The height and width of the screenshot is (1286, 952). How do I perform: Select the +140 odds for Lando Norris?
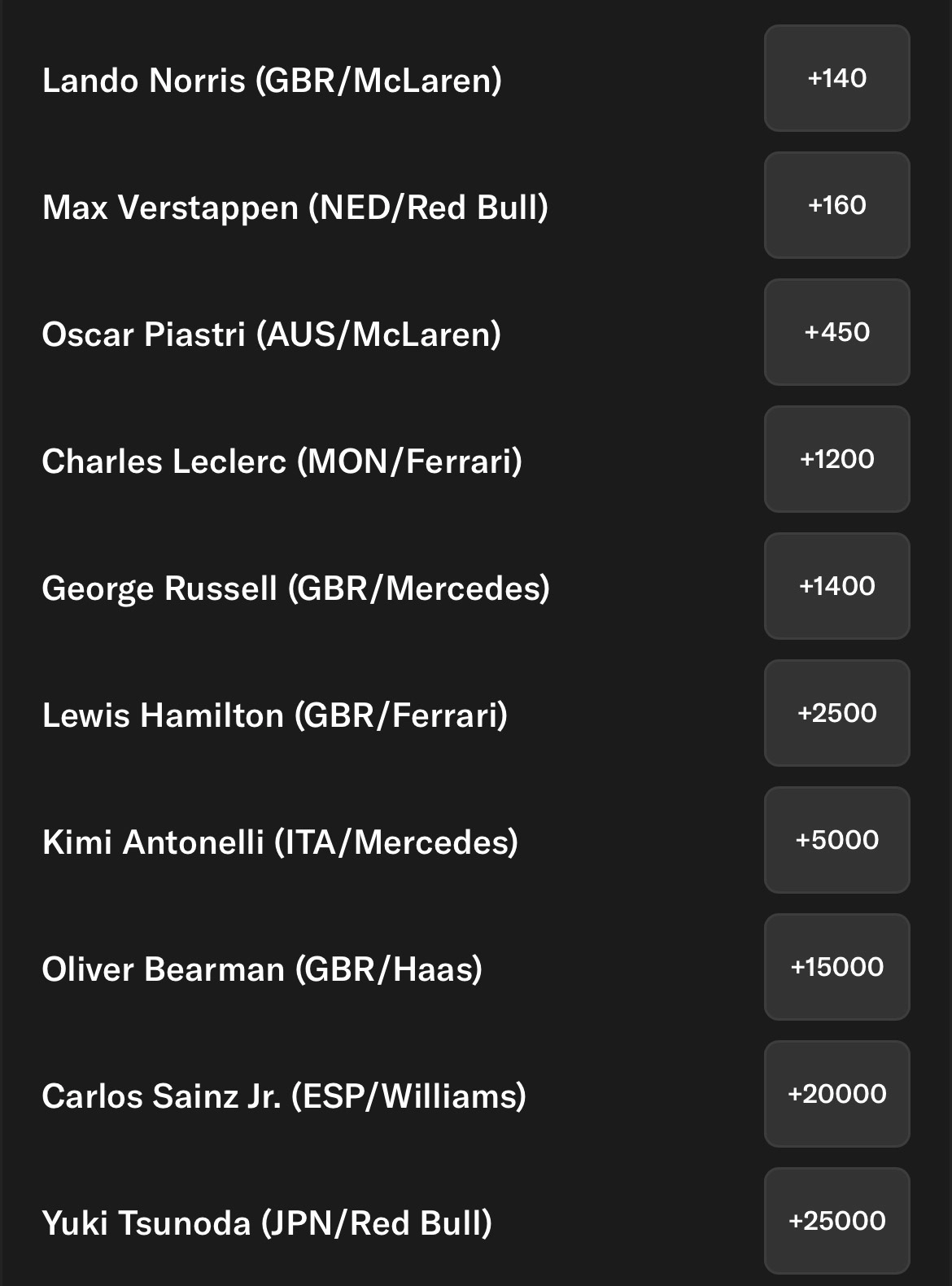point(836,78)
